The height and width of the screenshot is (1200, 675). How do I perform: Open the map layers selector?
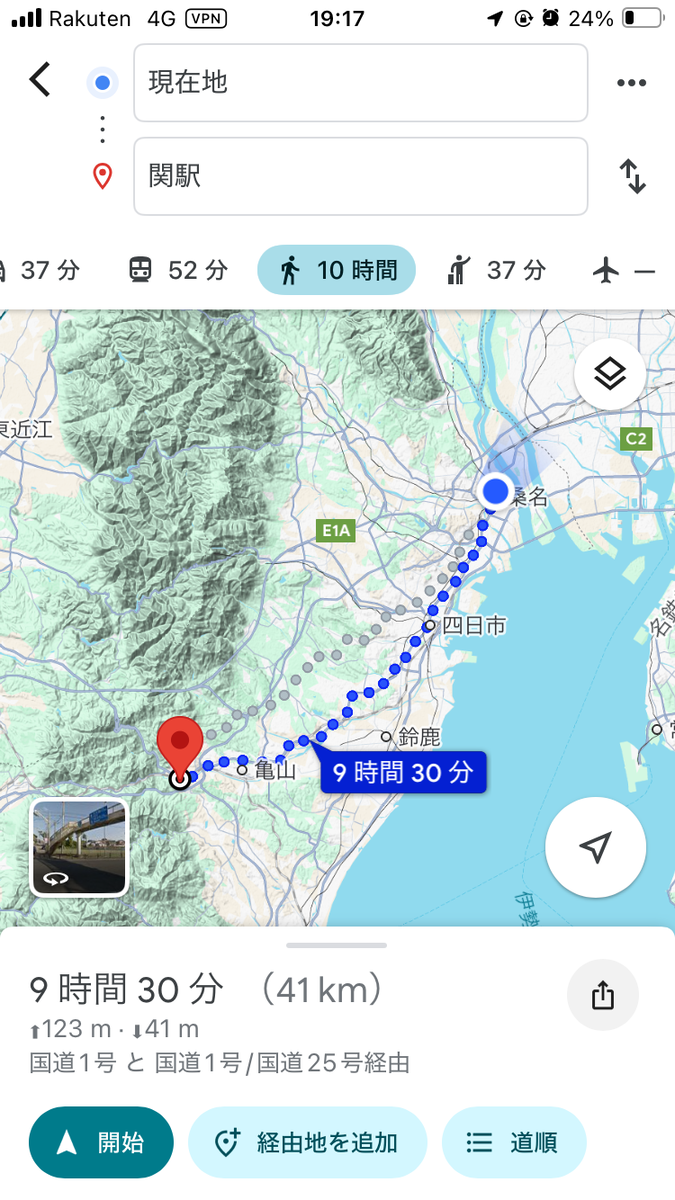(x=610, y=375)
